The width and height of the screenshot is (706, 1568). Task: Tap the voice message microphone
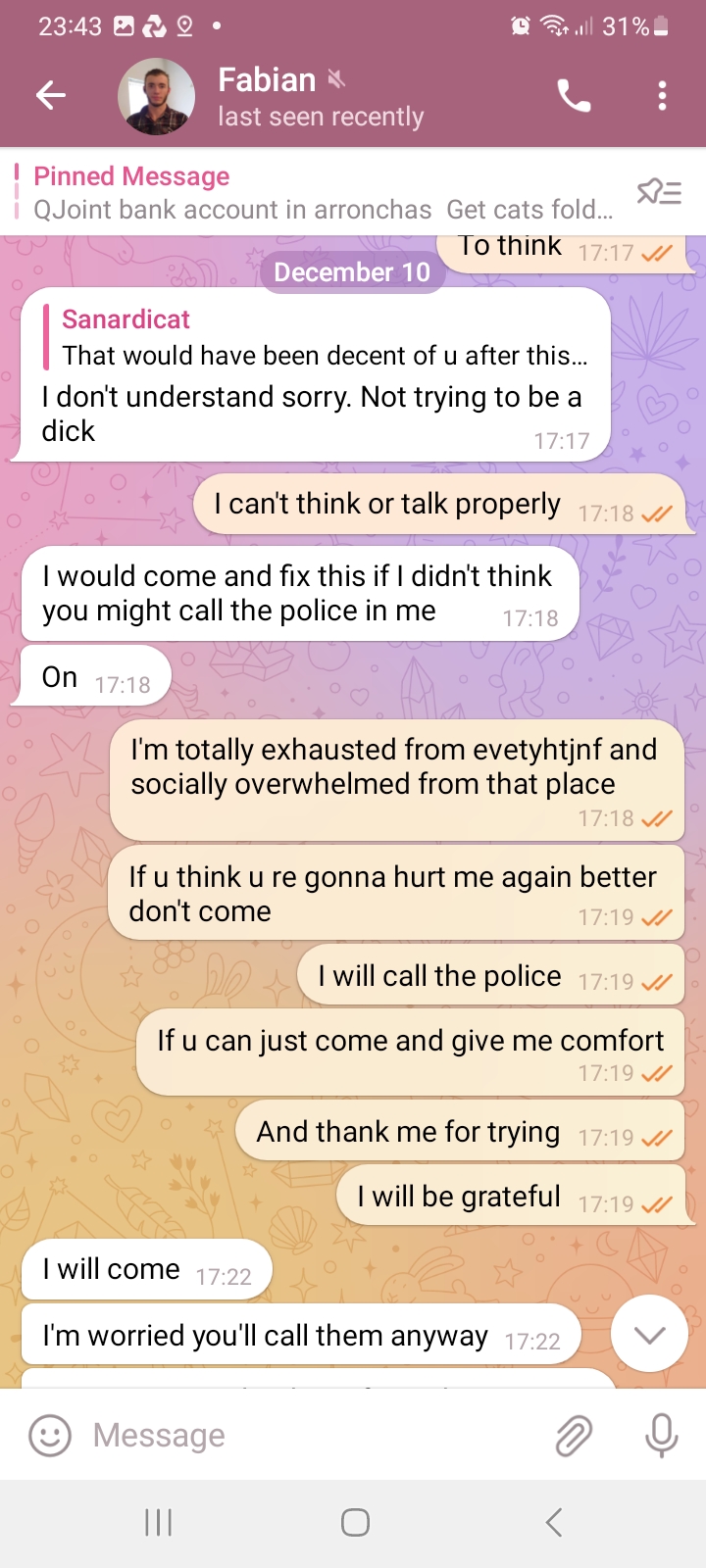[661, 1436]
